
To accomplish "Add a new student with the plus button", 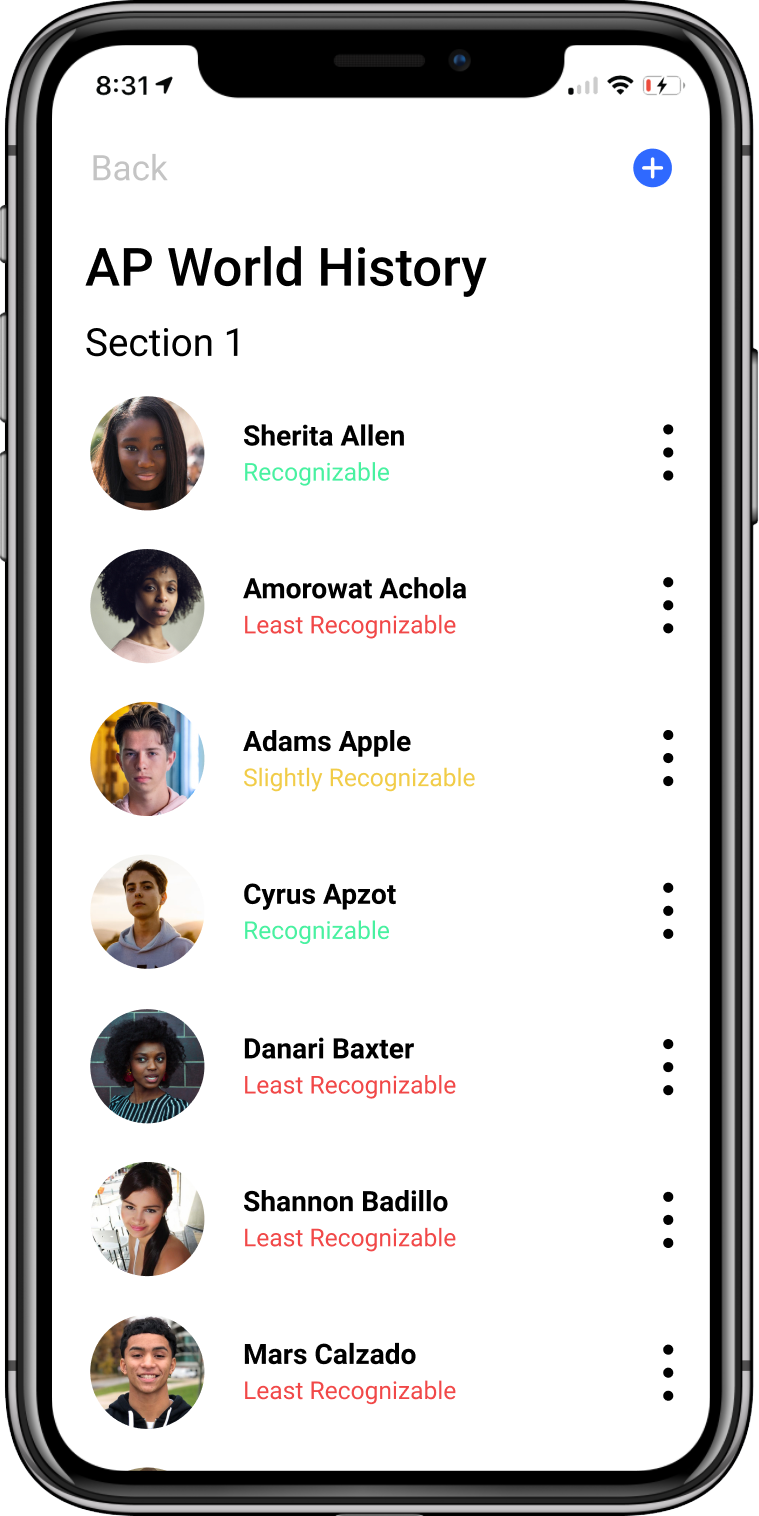I will coord(652,168).
